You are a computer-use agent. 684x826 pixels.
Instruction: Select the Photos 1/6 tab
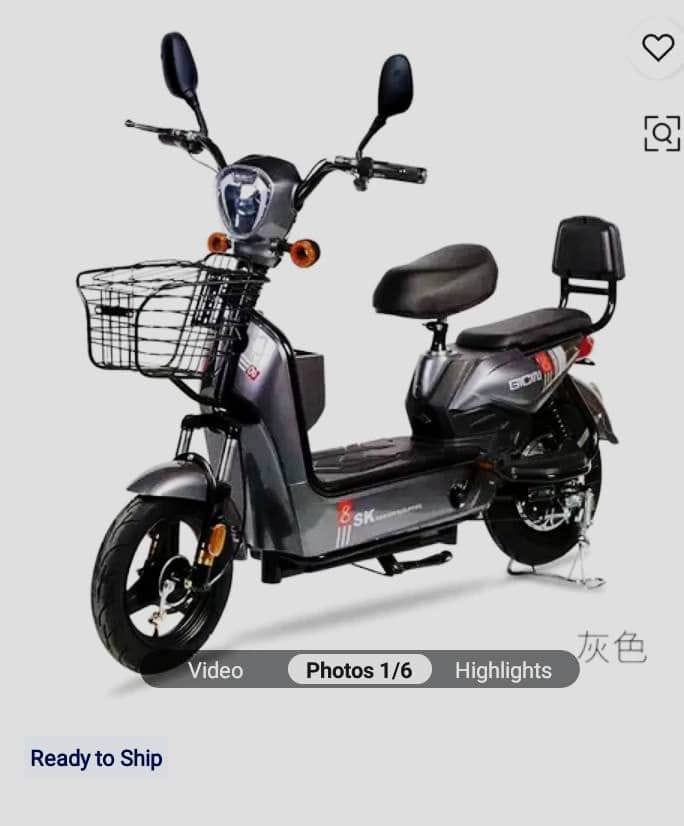tap(359, 670)
